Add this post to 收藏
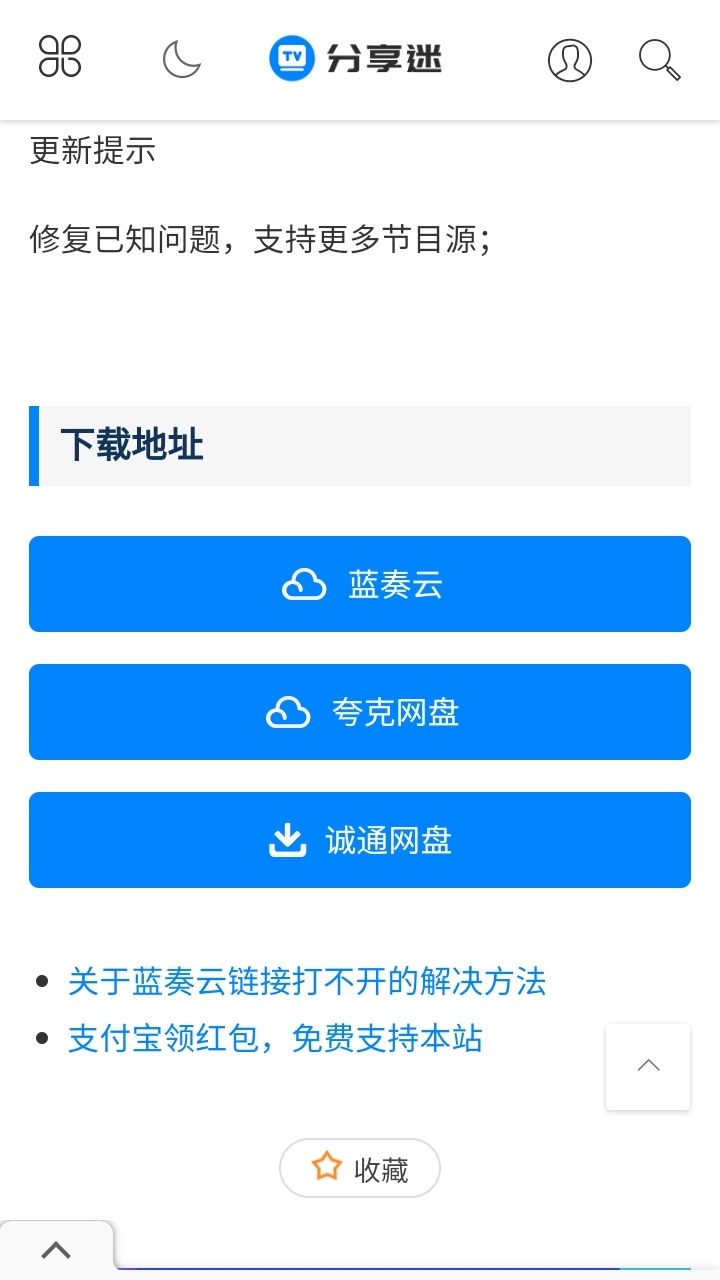 coord(360,1168)
